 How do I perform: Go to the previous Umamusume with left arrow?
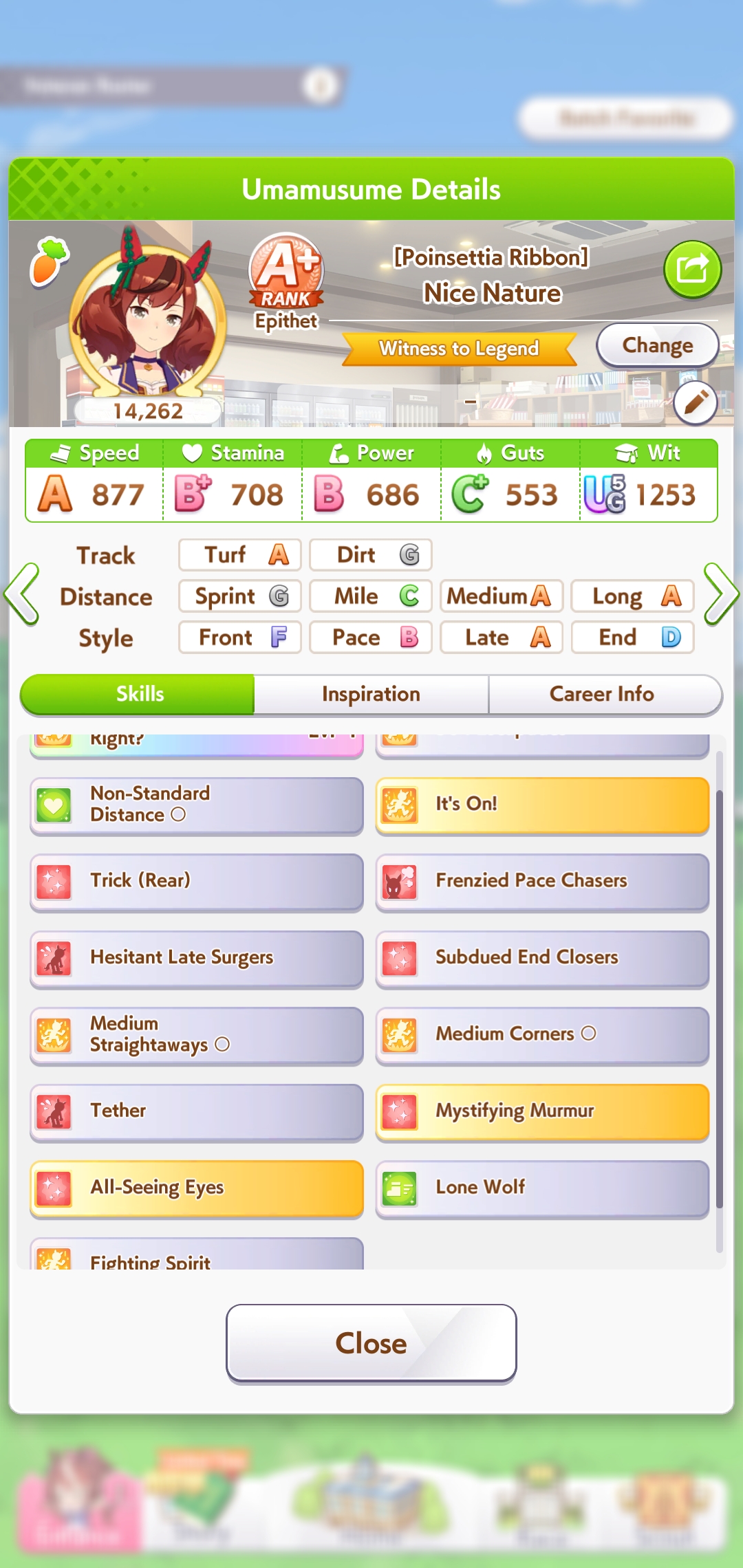[x=22, y=594]
